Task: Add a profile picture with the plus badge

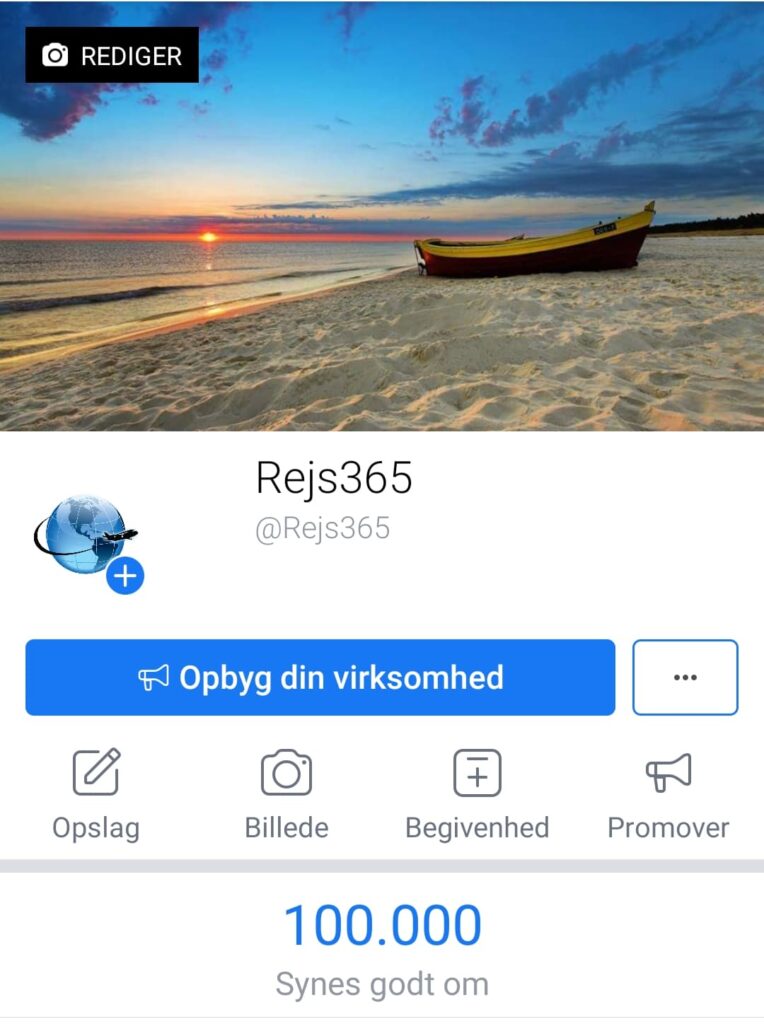Action: (x=125, y=576)
